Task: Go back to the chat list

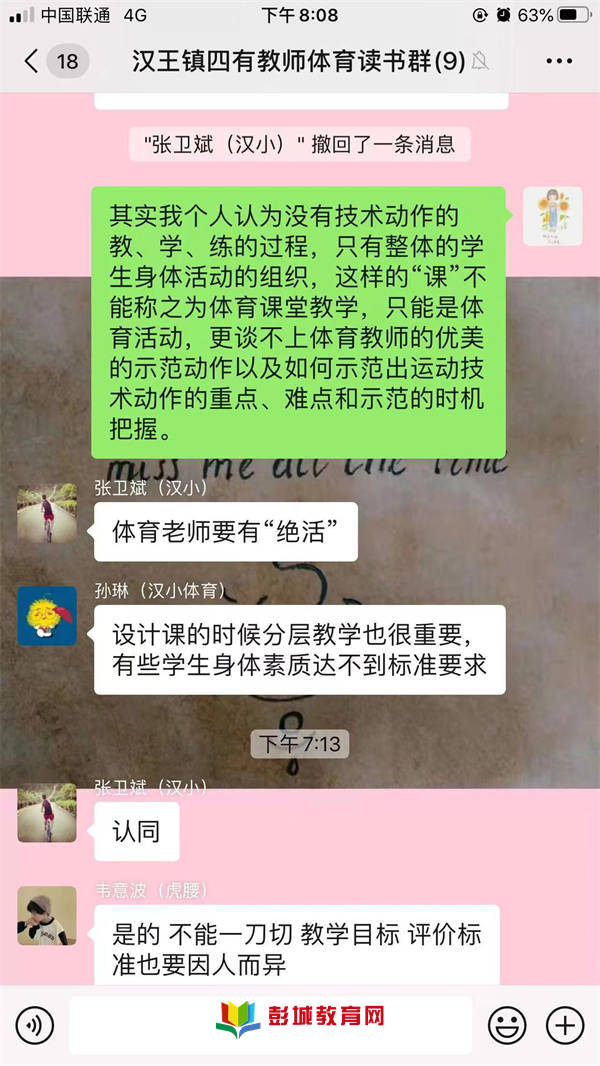Action: point(32,62)
